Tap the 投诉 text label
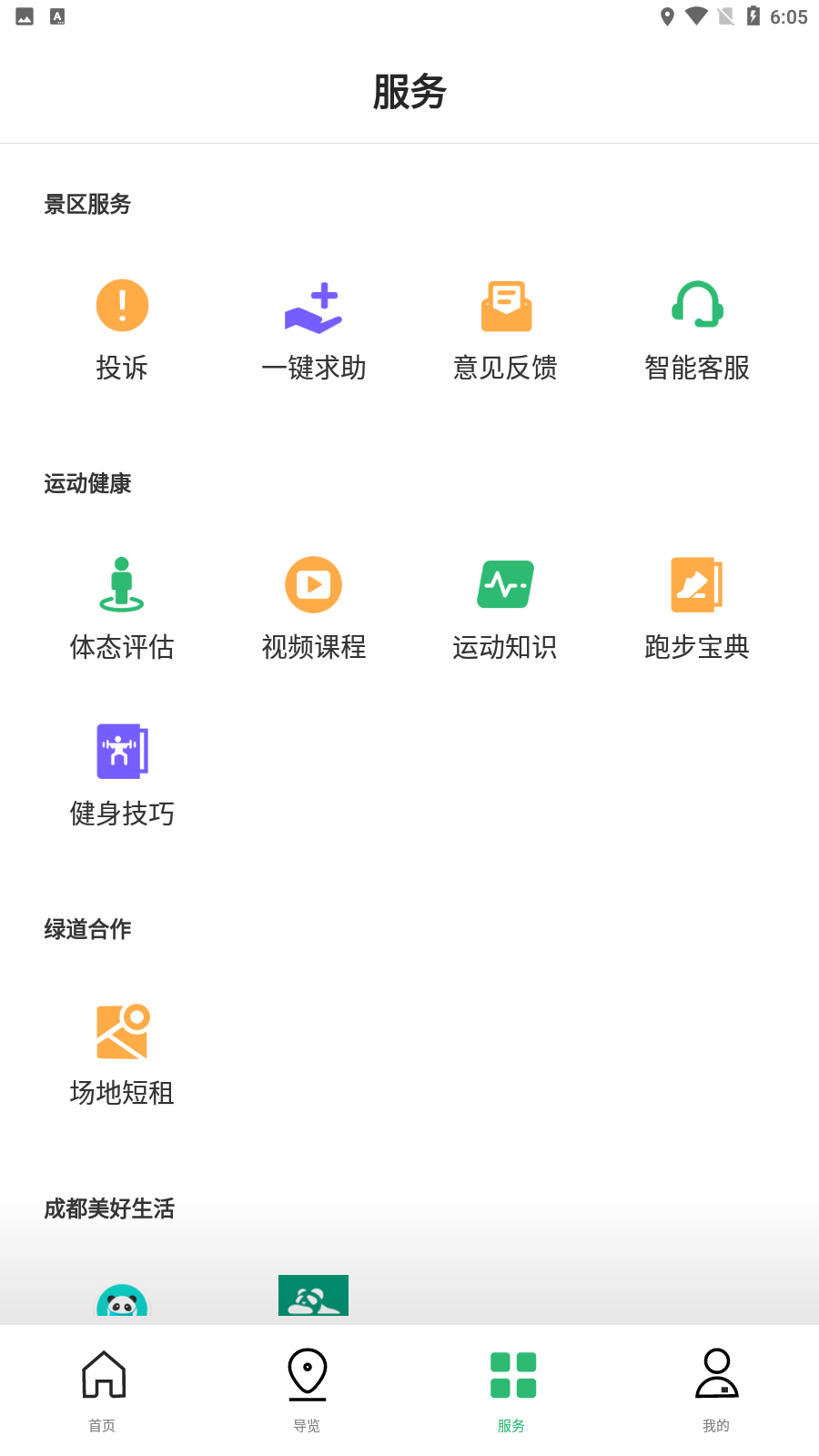 122,369
